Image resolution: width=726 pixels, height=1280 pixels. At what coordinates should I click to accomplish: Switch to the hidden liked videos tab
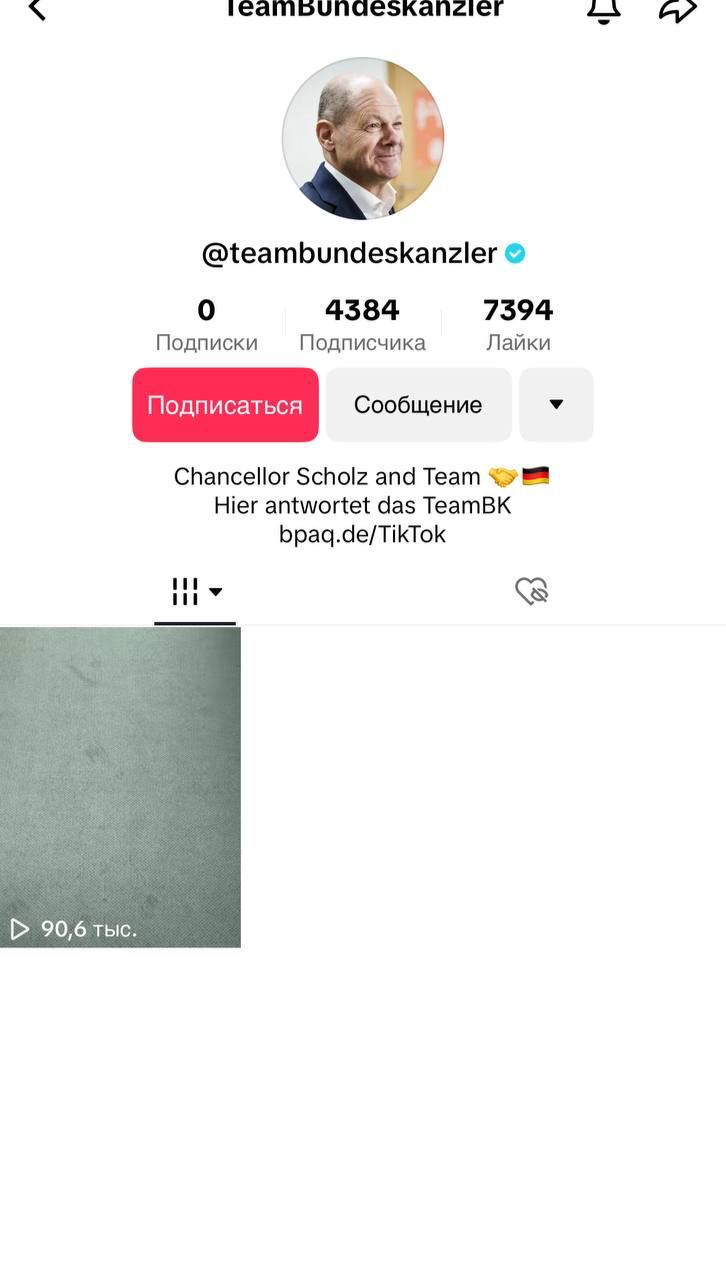click(531, 592)
